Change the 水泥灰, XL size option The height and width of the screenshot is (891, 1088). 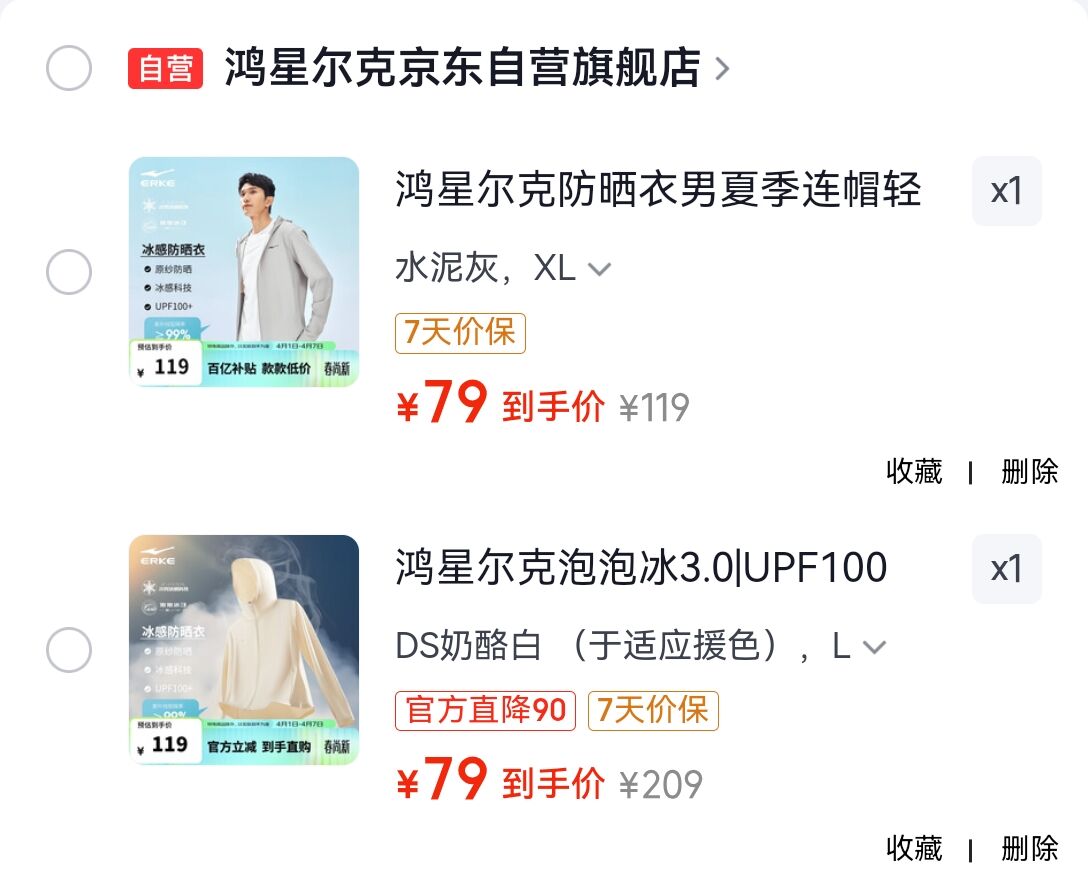pyautogui.click(x=503, y=268)
